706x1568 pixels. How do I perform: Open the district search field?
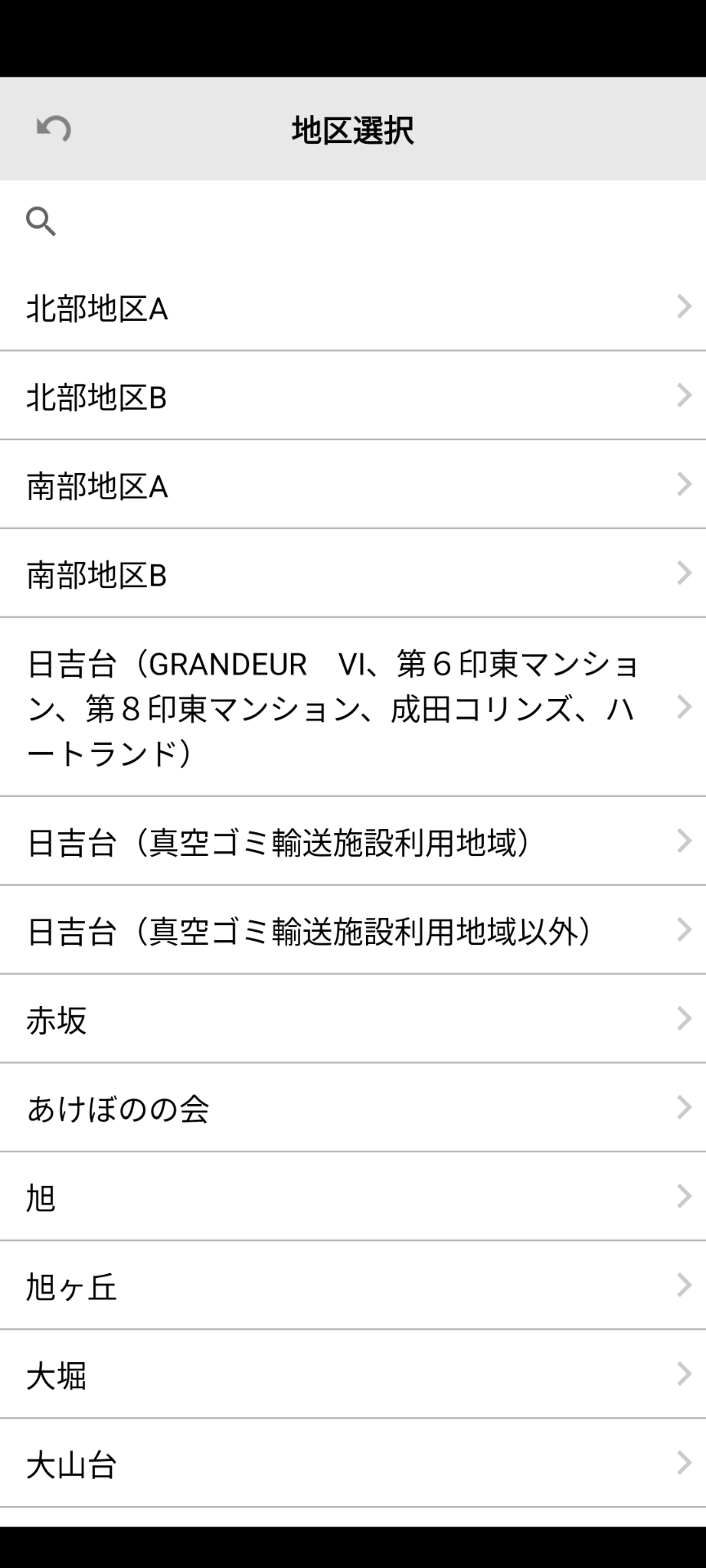[353, 221]
